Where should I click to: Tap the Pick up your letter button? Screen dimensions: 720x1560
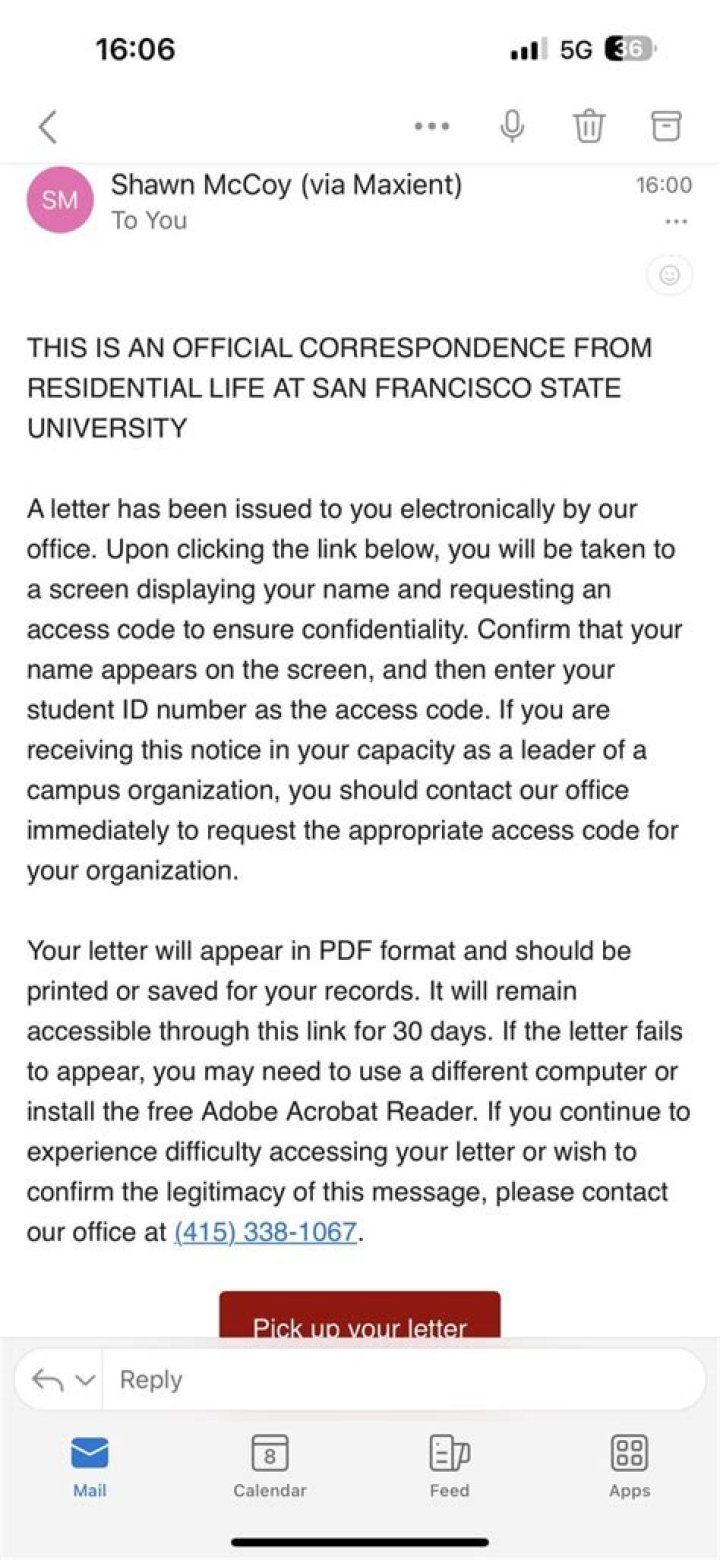tap(360, 1316)
